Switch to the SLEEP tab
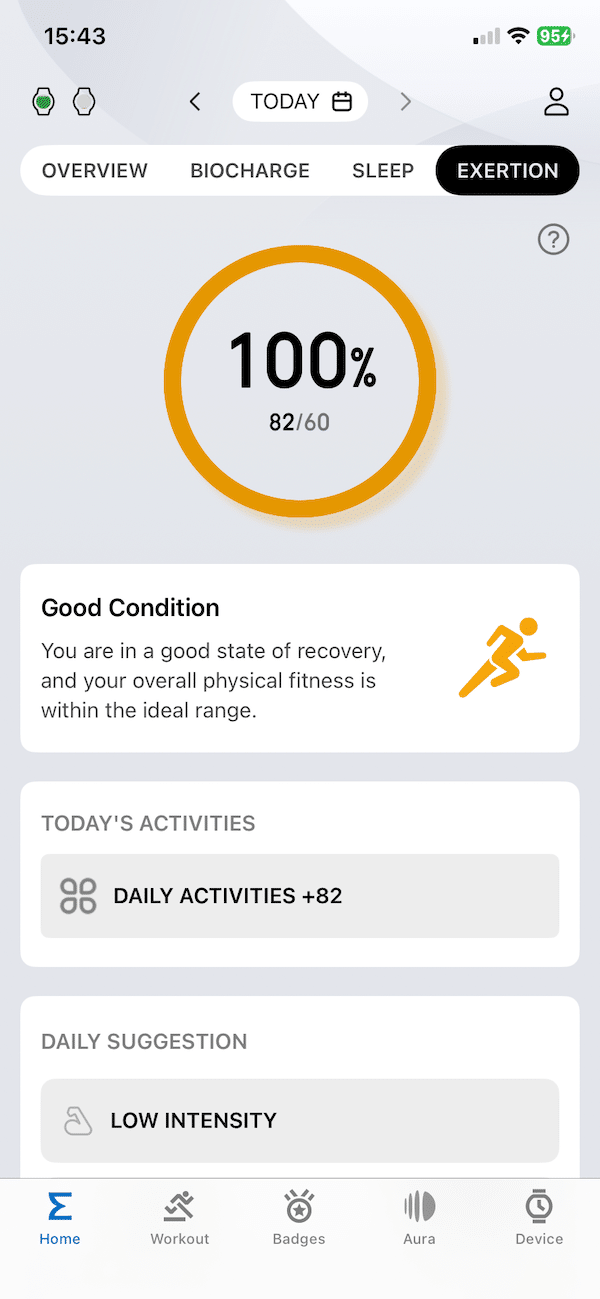The width and height of the screenshot is (600, 1299). point(383,171)
